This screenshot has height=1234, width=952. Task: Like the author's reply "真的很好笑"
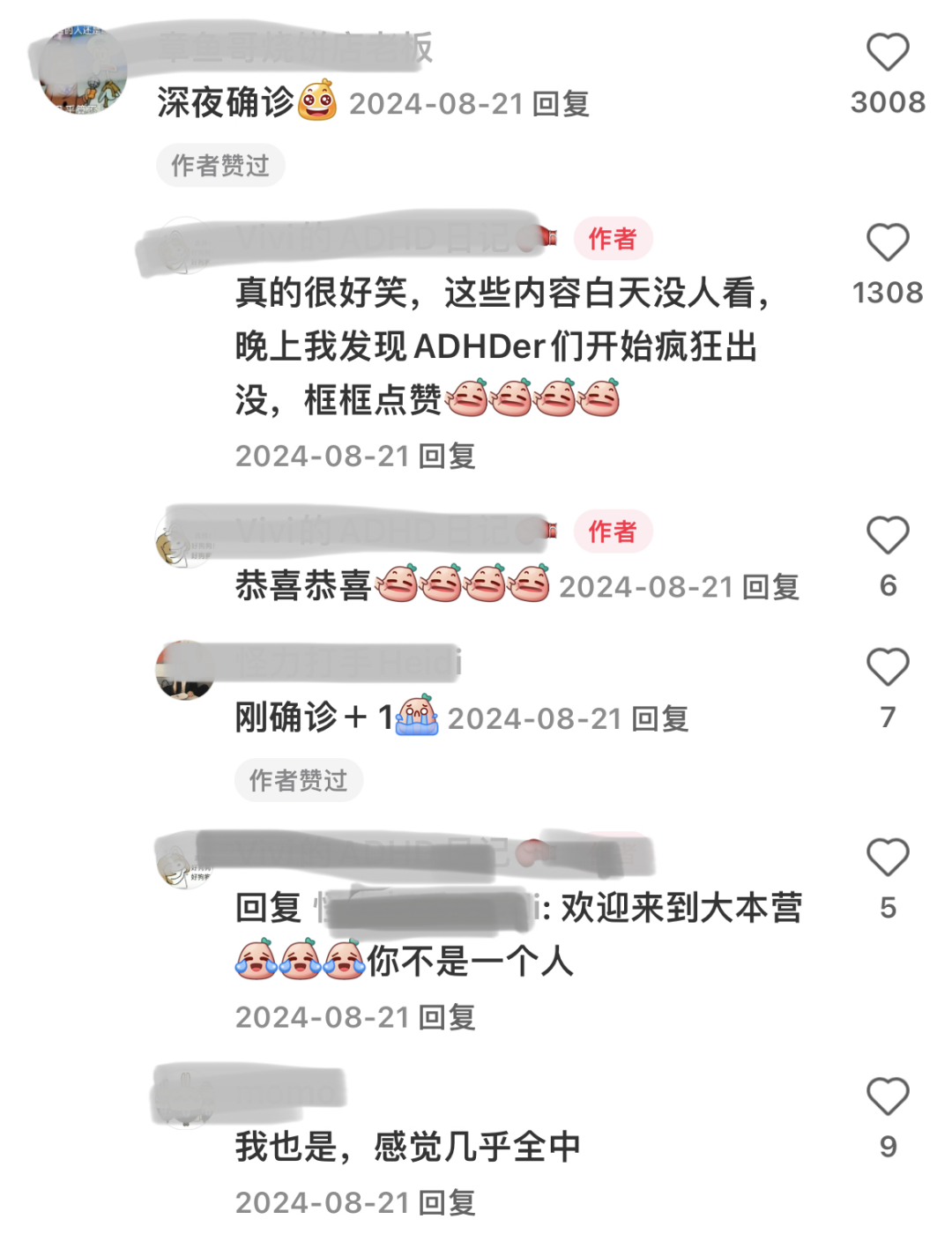tap(888, 242)
